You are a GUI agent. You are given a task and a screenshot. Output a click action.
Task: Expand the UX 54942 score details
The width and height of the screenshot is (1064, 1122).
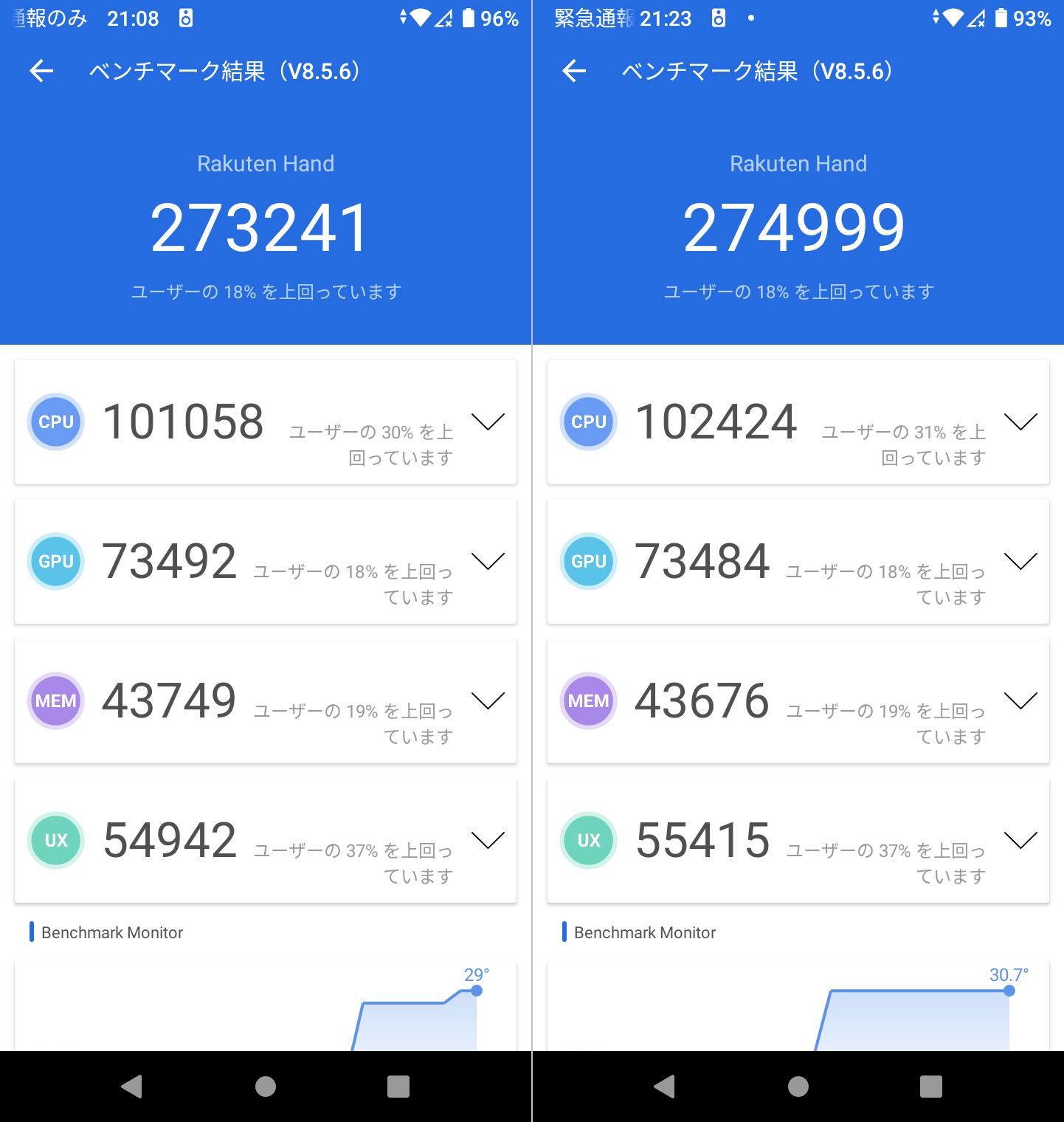pyautogui.click(x=488, y=840)
